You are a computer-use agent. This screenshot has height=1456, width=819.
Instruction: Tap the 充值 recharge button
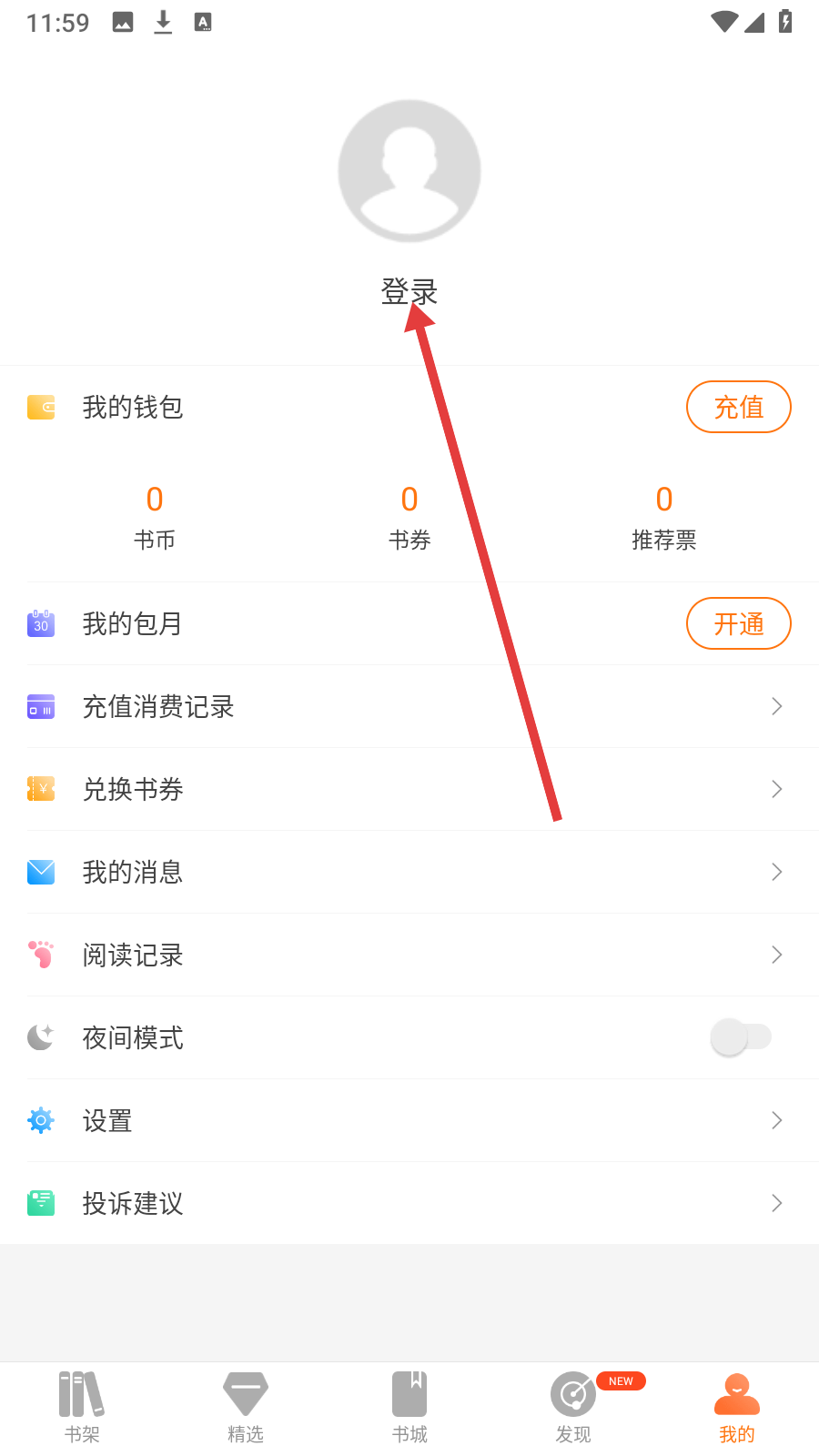coord(739,407)
